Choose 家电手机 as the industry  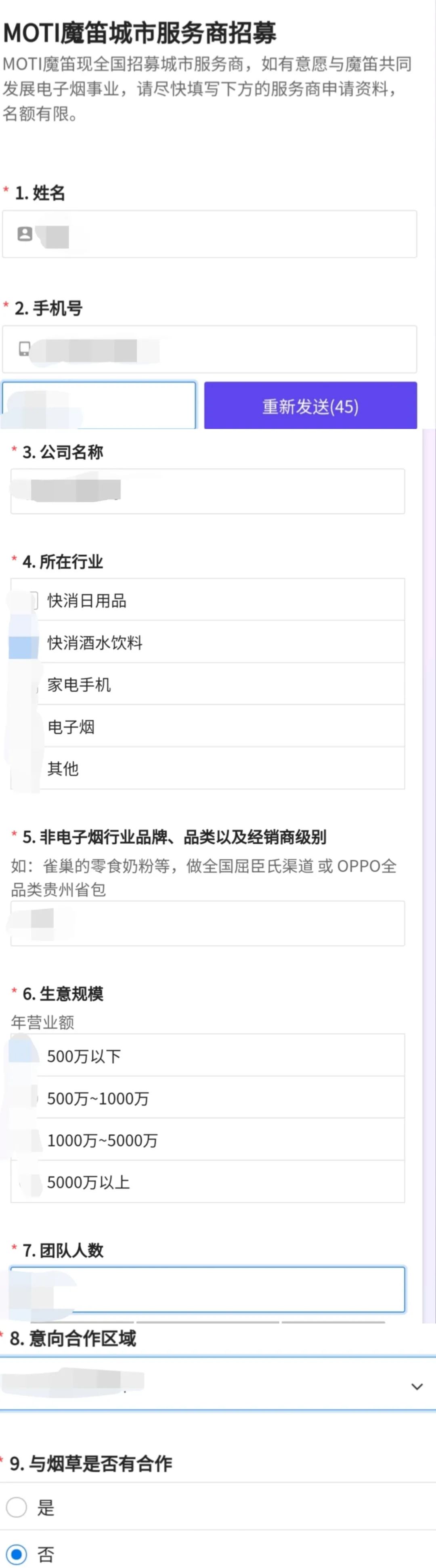click(x=79, y=685)
